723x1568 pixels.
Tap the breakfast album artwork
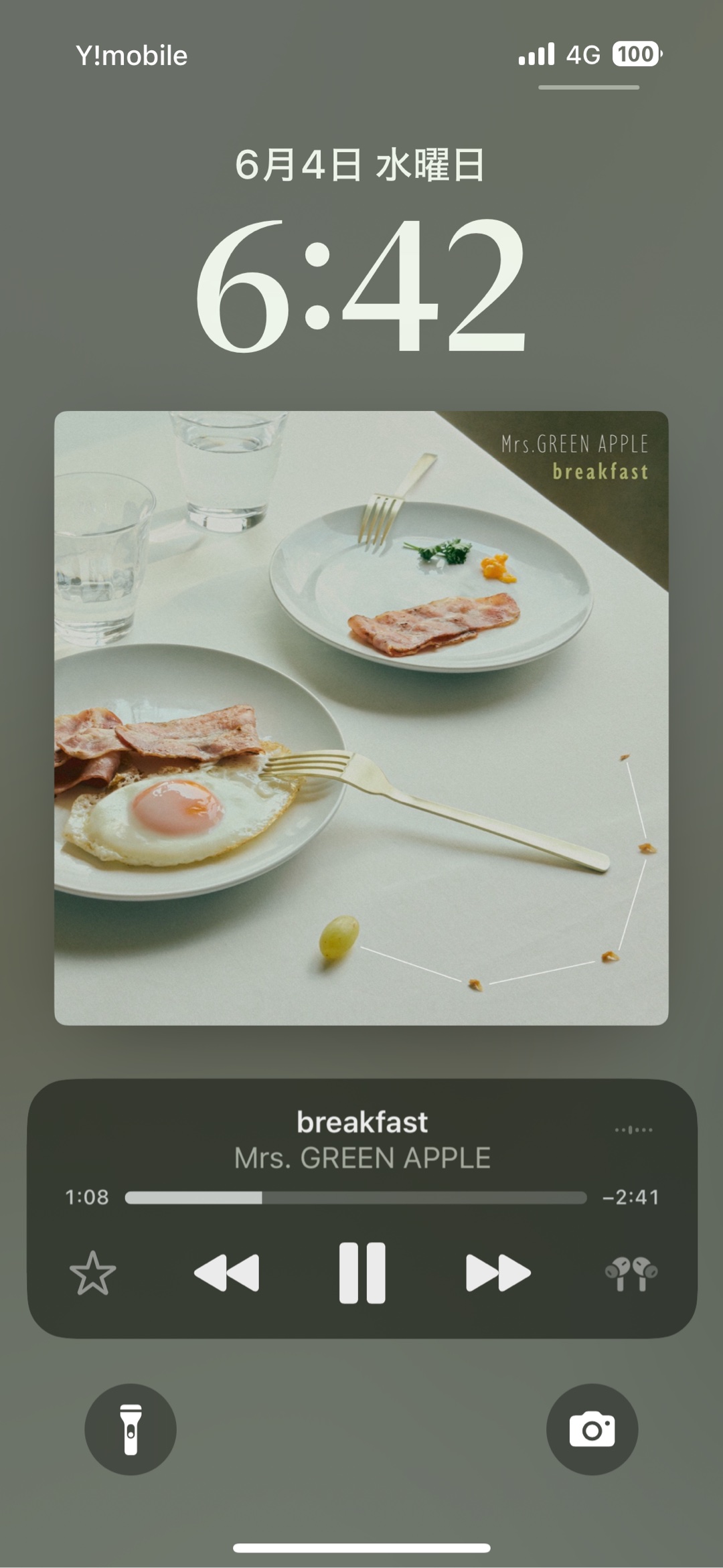pos(361,718)
